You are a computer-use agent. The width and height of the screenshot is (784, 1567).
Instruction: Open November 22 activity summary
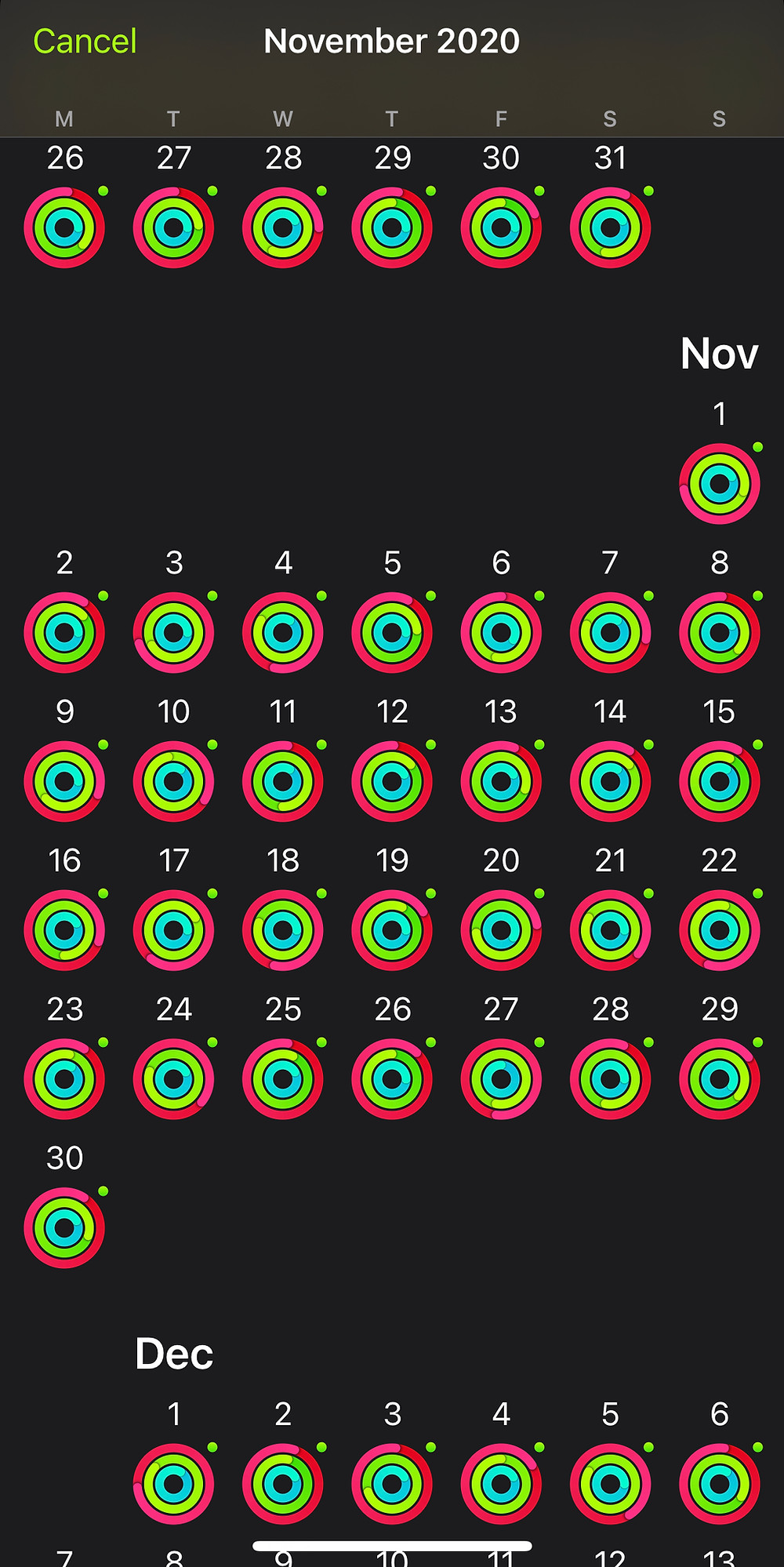[x=720, y=930]
